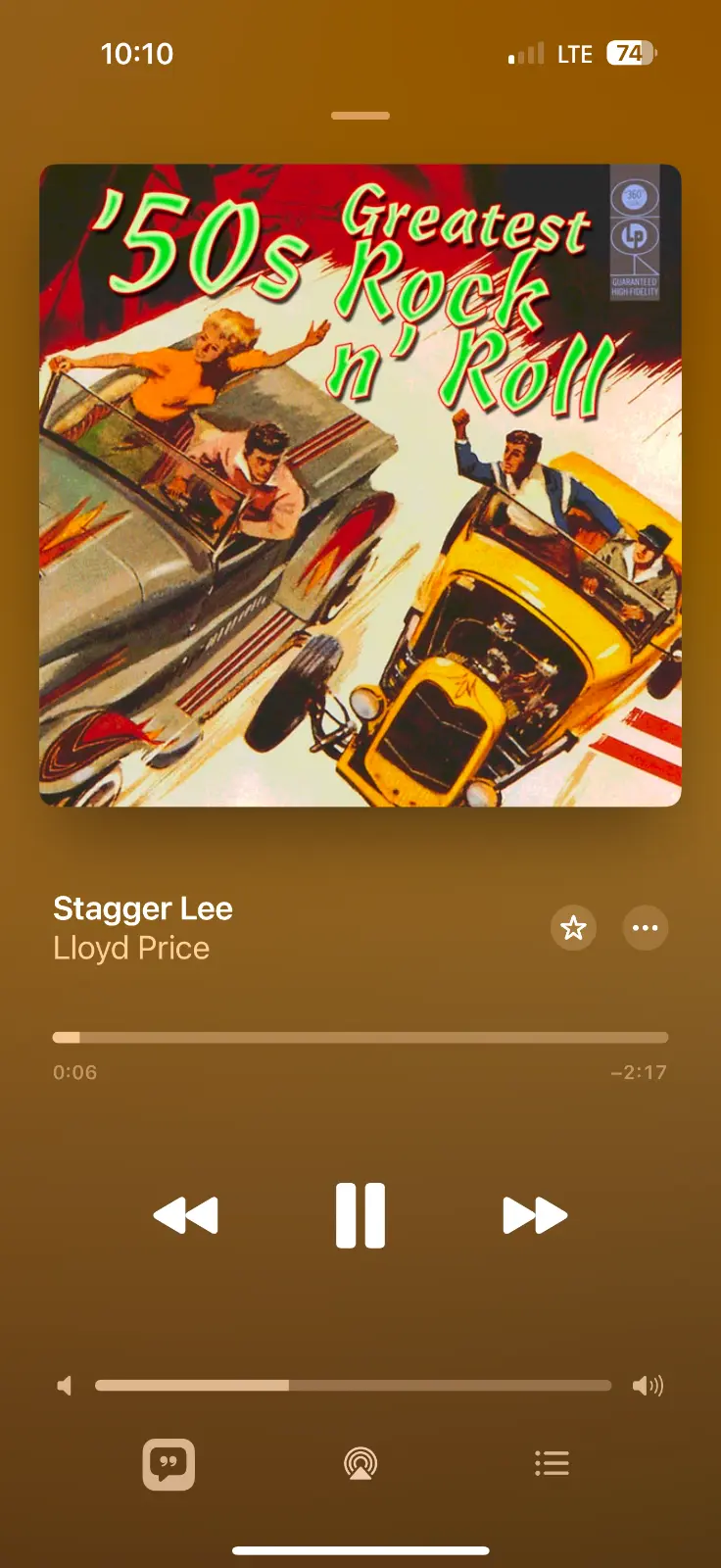Tap the playback progress bar to seek
The height and width of the screenshot is (1568, 721).
[360, 1037]
